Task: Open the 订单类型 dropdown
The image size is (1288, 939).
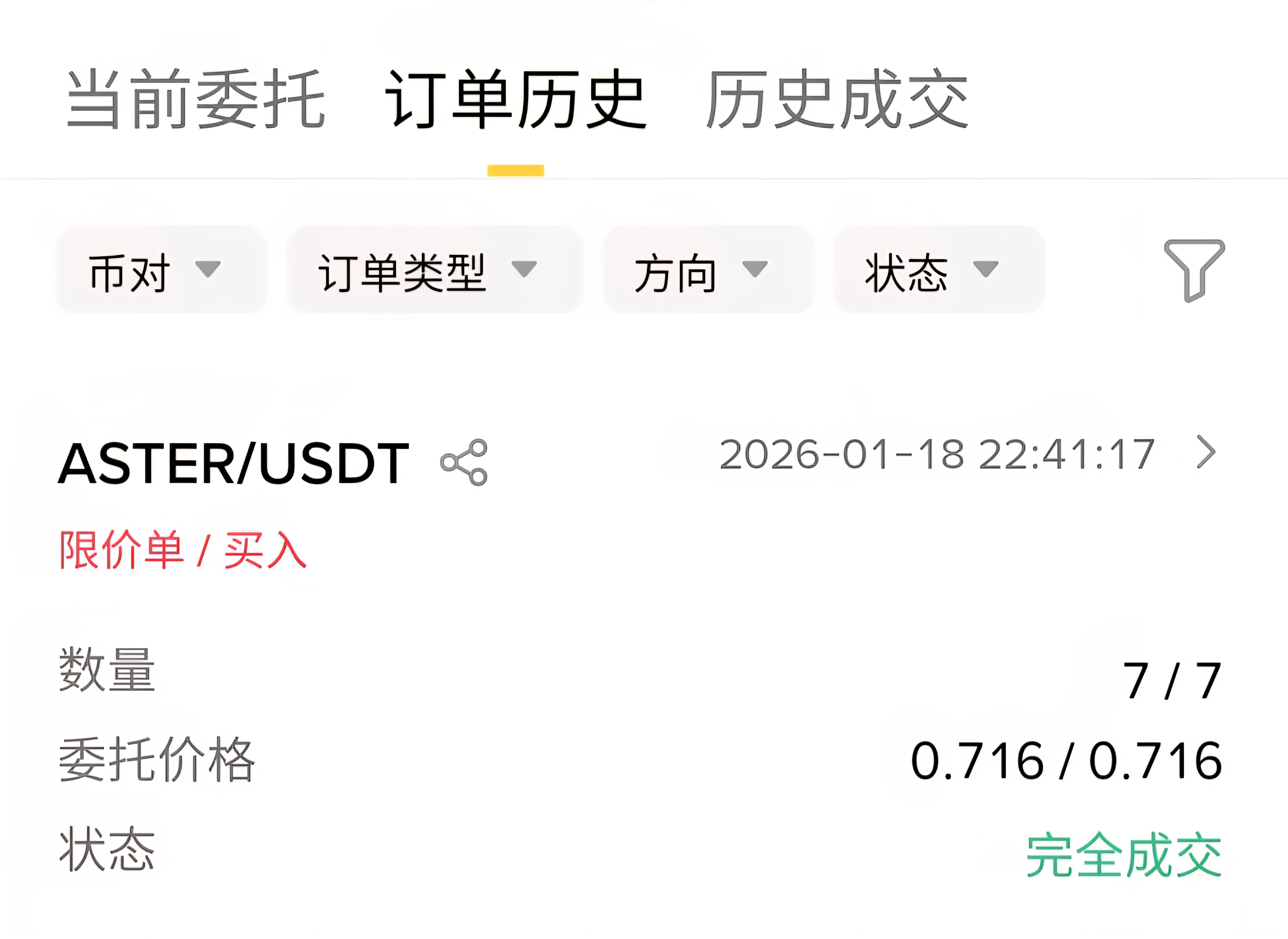Action: tap(435, 269)
